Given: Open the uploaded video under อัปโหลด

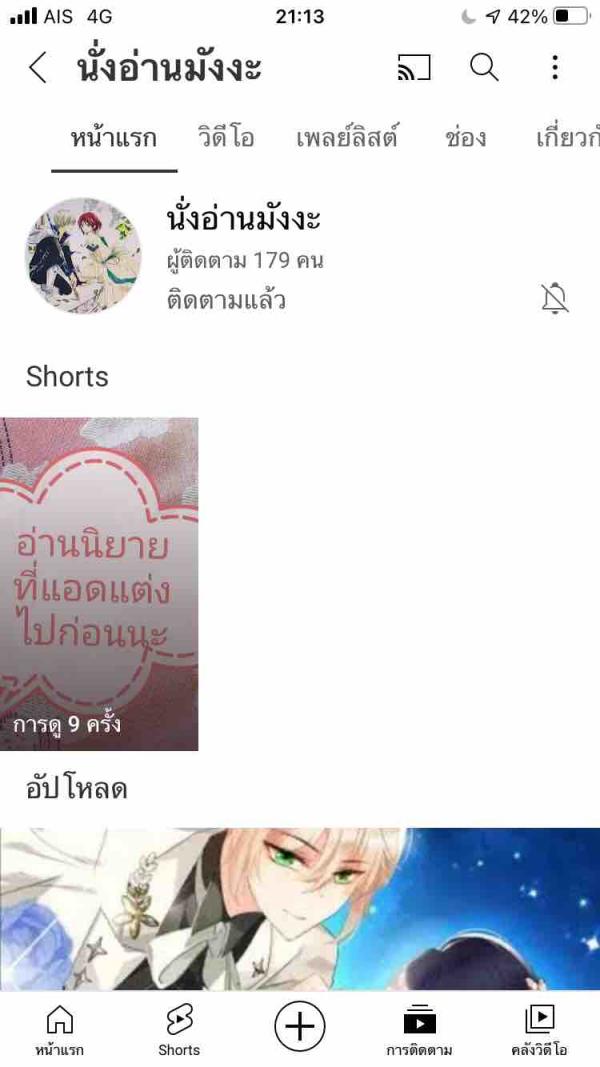Looking at the screenshot, I should (x=300, y=908).
